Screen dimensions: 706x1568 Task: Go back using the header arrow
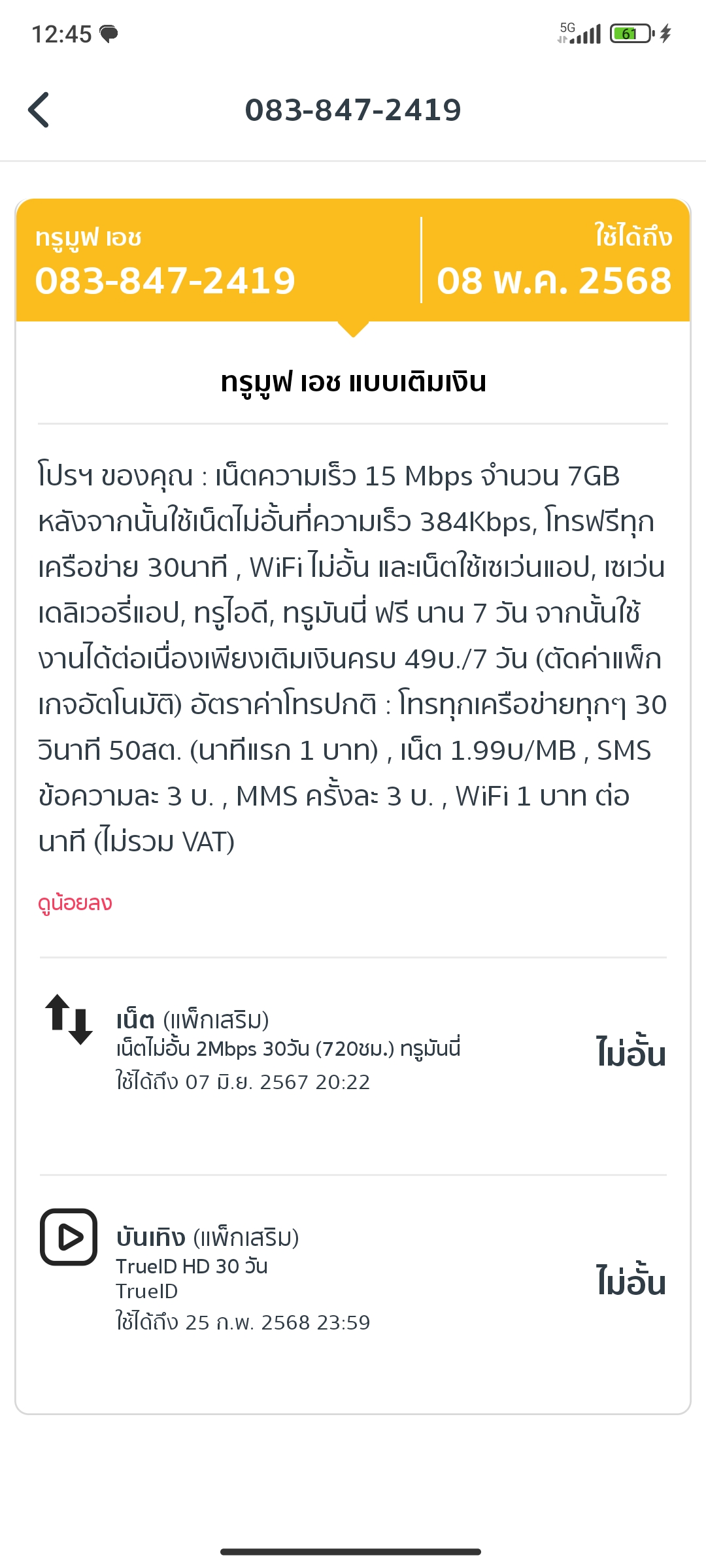click(x=39, y=110)
